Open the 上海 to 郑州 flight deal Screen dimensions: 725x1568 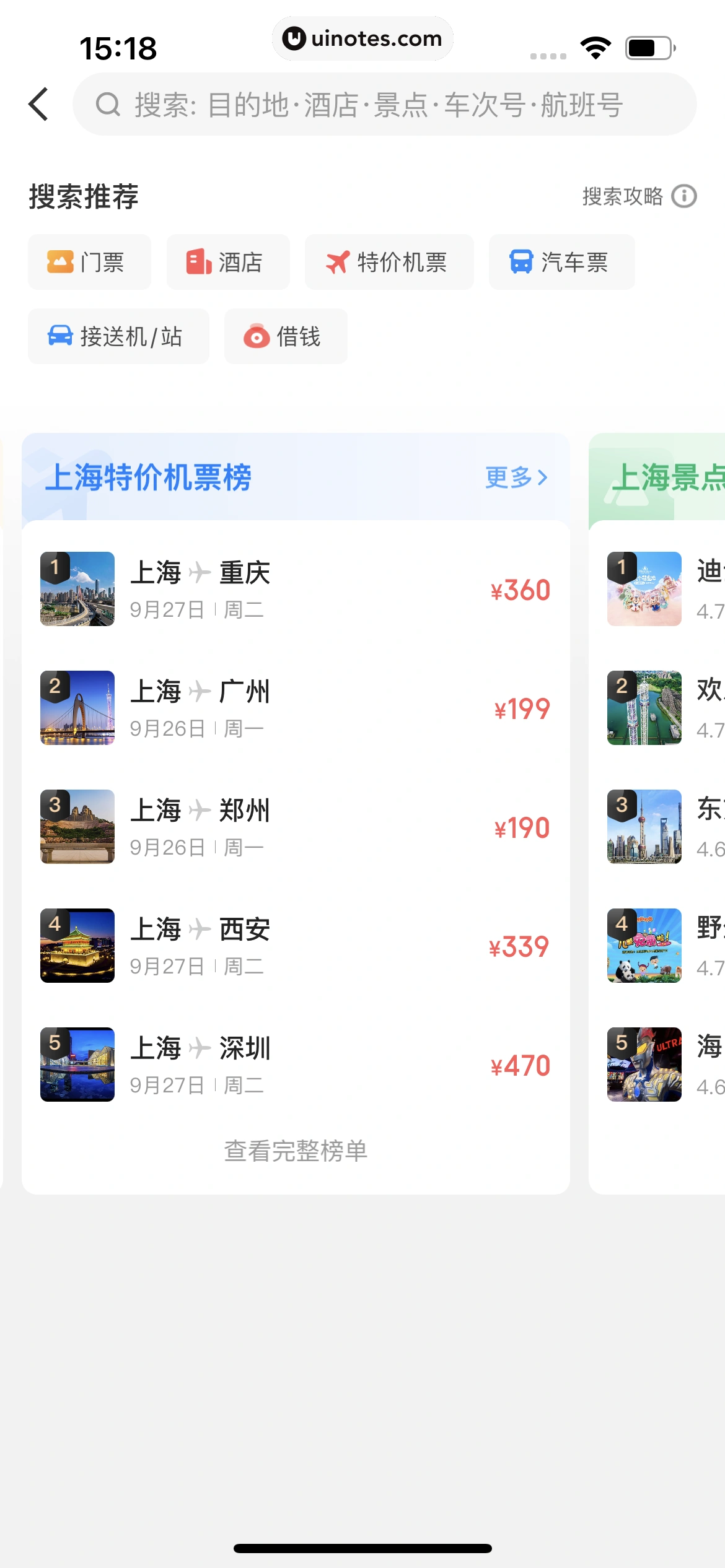pos(295,827)
